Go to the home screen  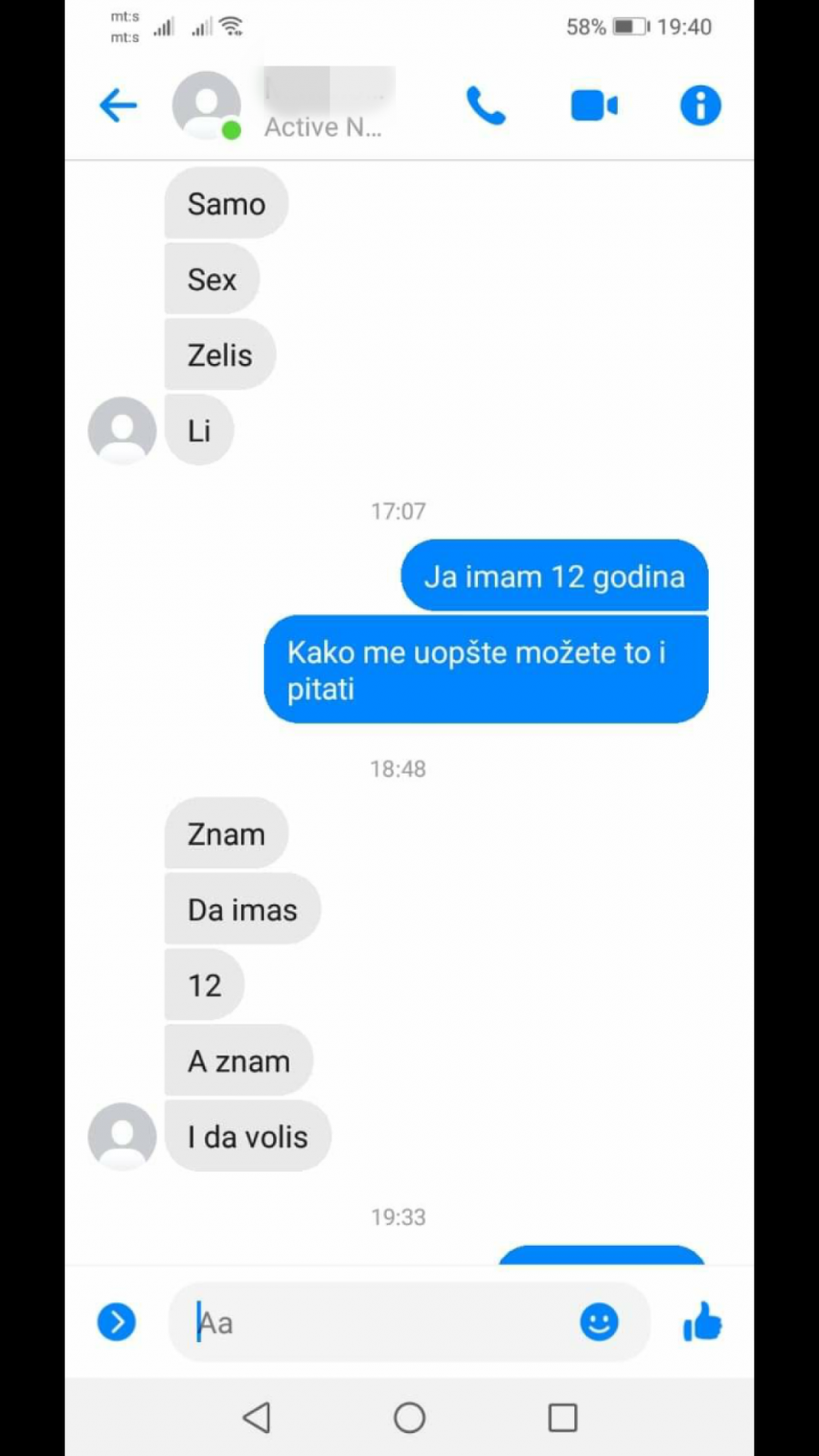click(x=409, y=1417)
